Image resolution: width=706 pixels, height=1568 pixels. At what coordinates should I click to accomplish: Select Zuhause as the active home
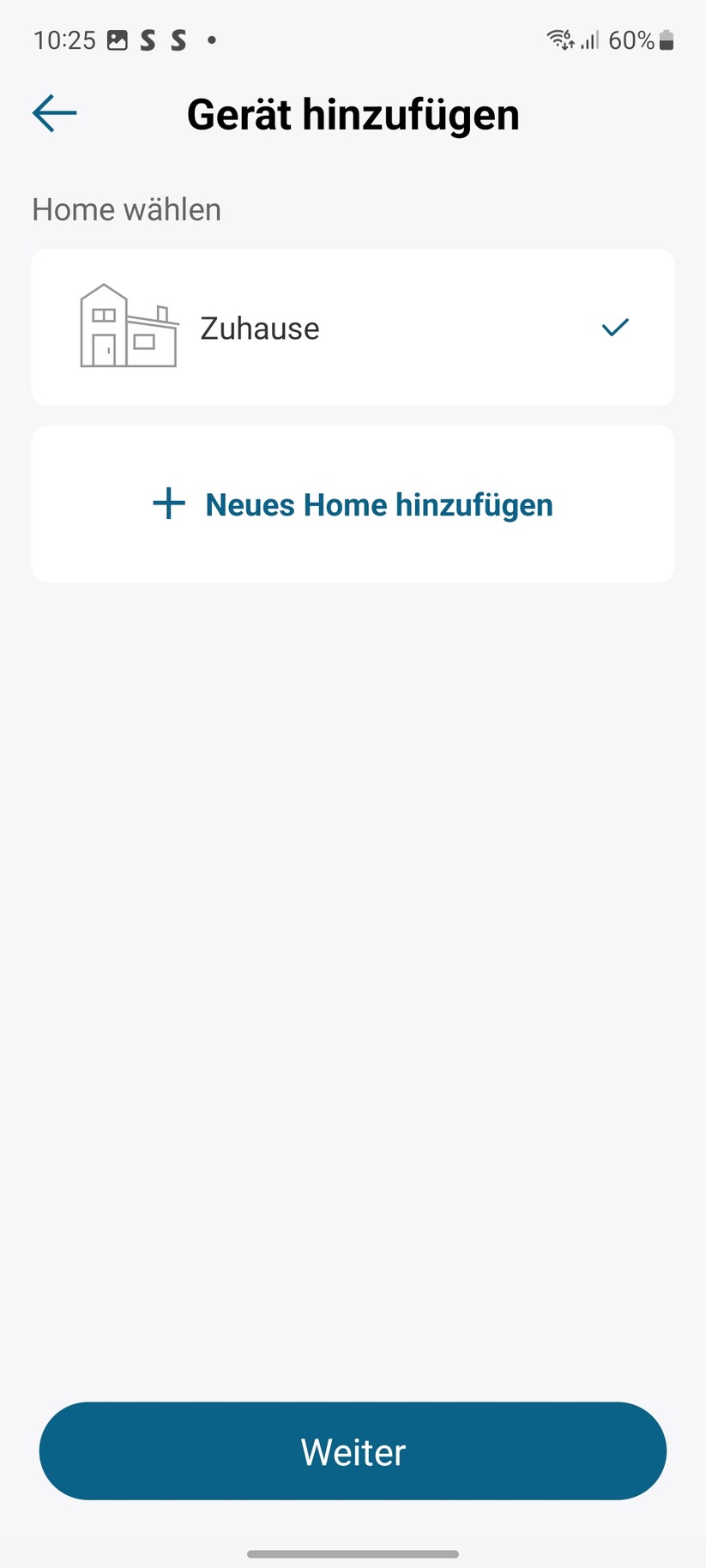click(x=353, y=328)
